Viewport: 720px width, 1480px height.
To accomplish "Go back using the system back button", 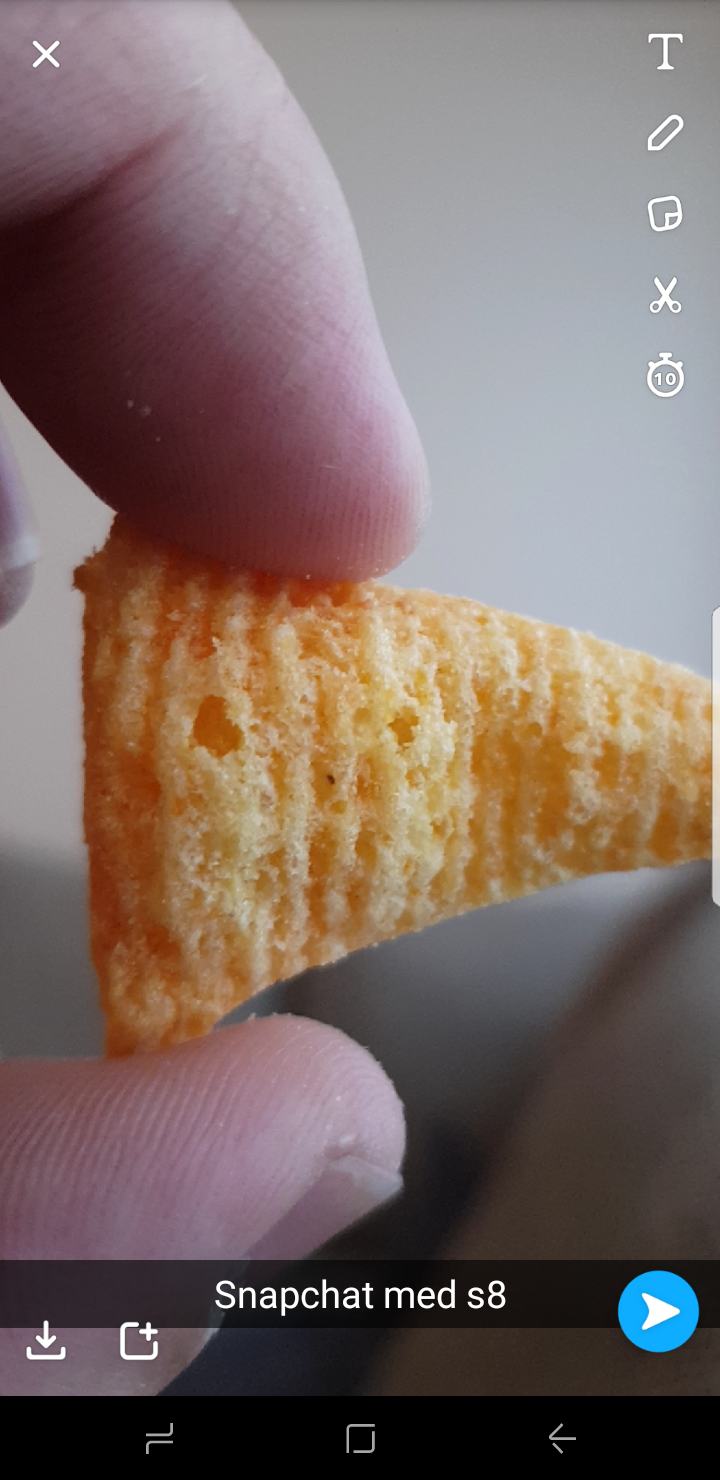I will click(x=562, y=1438).
